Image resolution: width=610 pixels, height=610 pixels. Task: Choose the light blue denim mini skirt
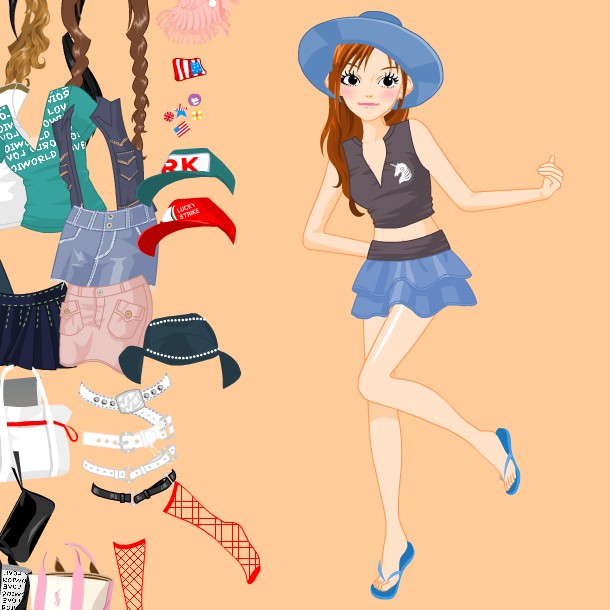[x=105, y=245]
